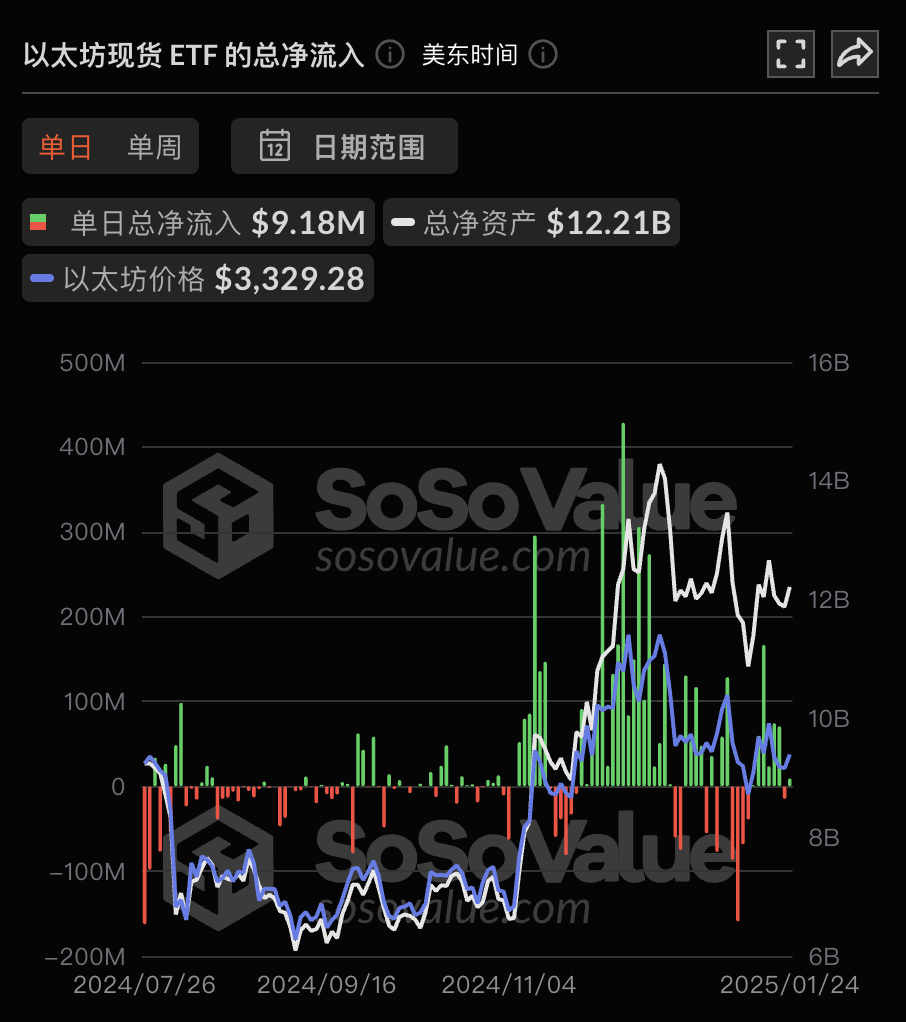This screenshot has width=906, height=1022.
Task: Hide the 以太坊价格 series via its legend
Action: pos(196,278)
